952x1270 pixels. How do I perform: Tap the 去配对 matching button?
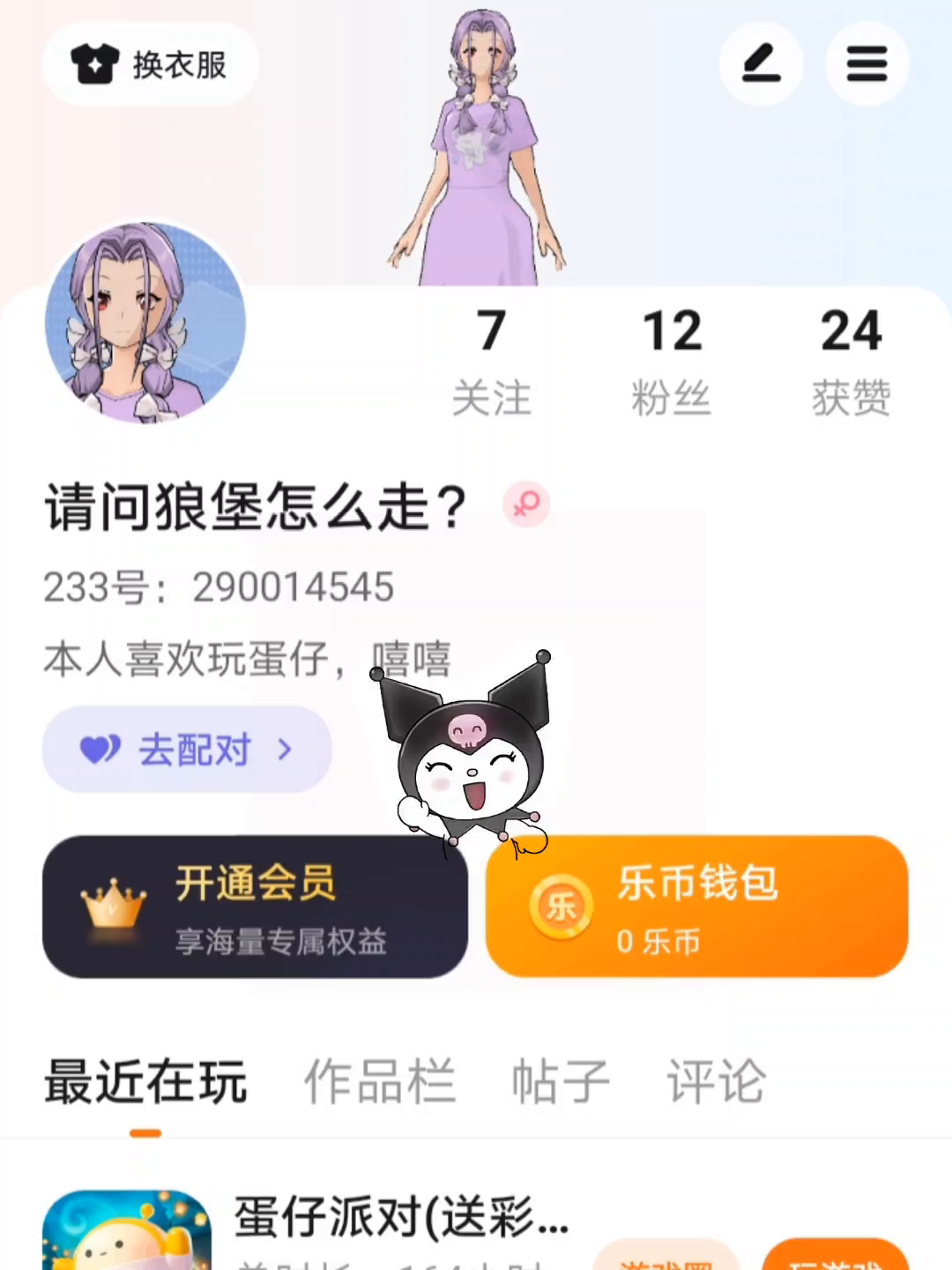[x=187, y=750]
